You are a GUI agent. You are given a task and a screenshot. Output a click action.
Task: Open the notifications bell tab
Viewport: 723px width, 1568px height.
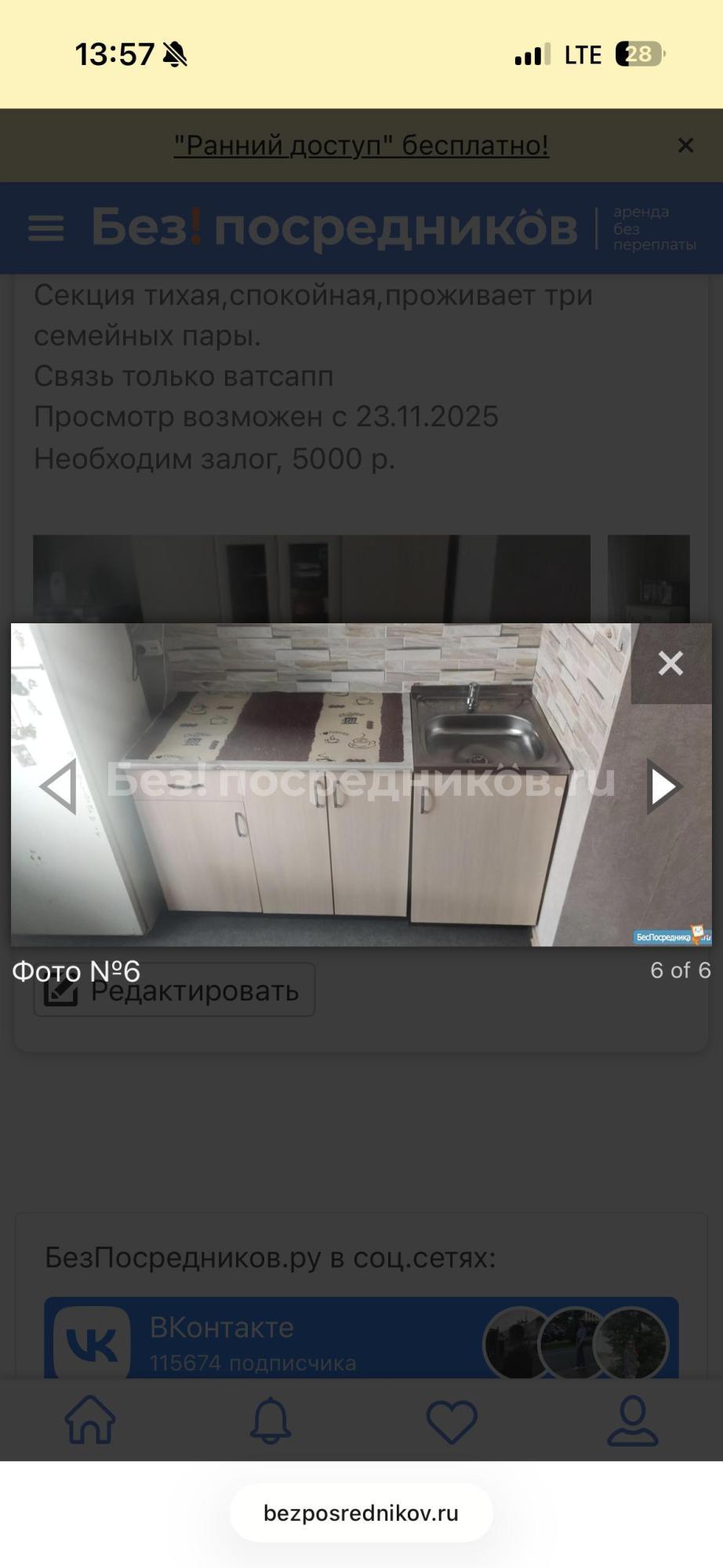tap(271, 1420)
